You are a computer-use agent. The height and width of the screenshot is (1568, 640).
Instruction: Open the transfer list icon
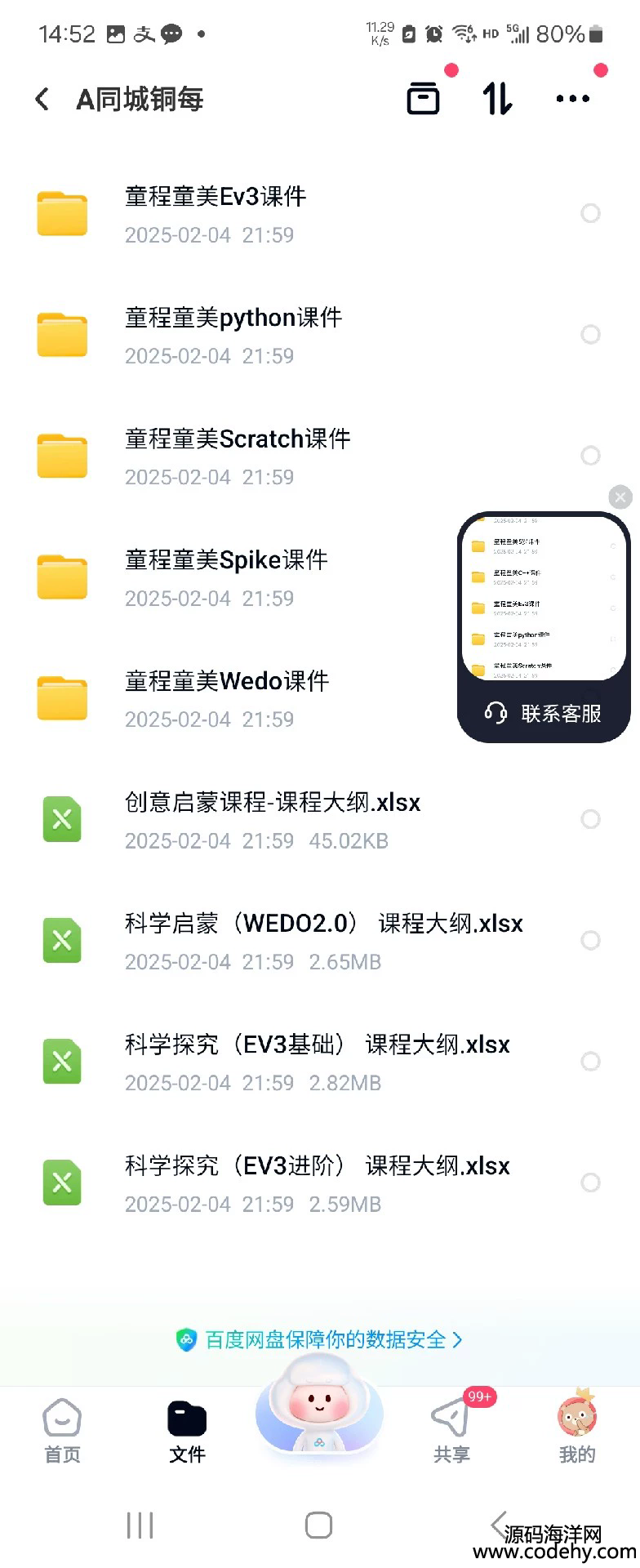(x=423, y=99)
